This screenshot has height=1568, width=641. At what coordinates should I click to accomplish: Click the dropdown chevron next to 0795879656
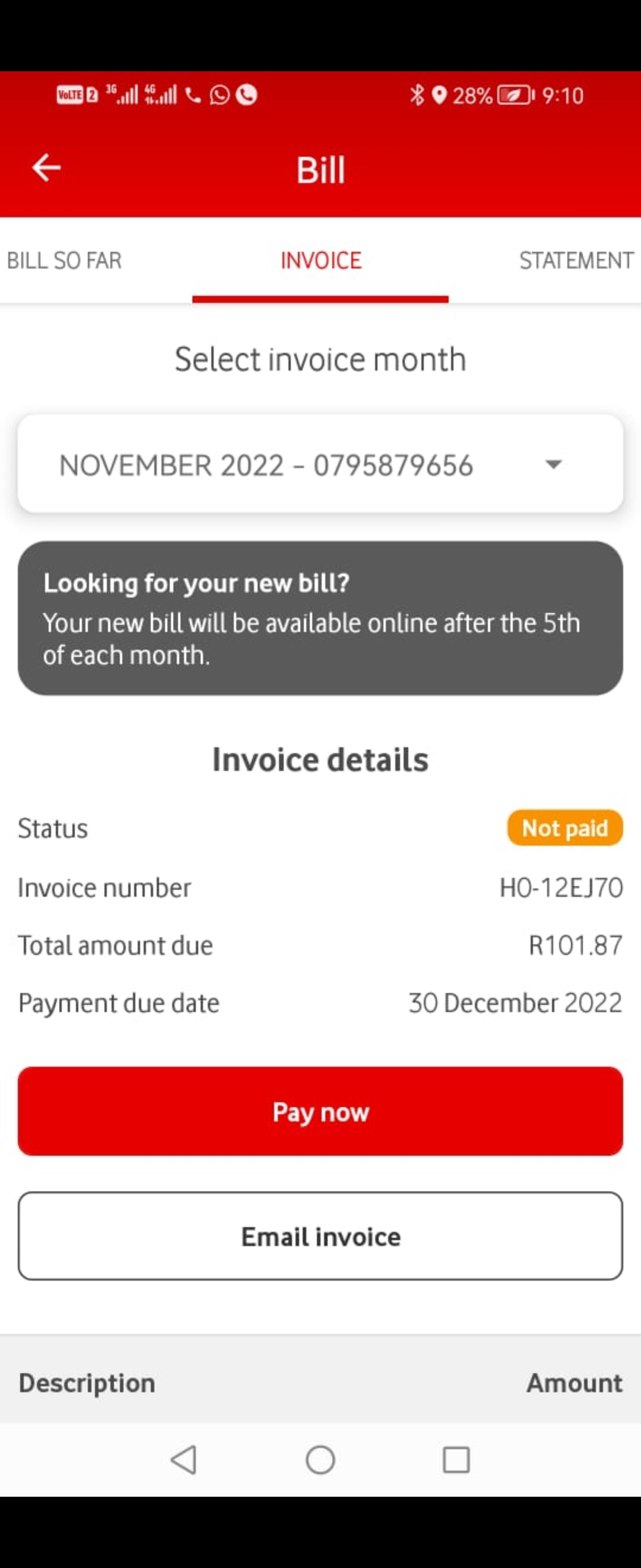coord(552,464)
